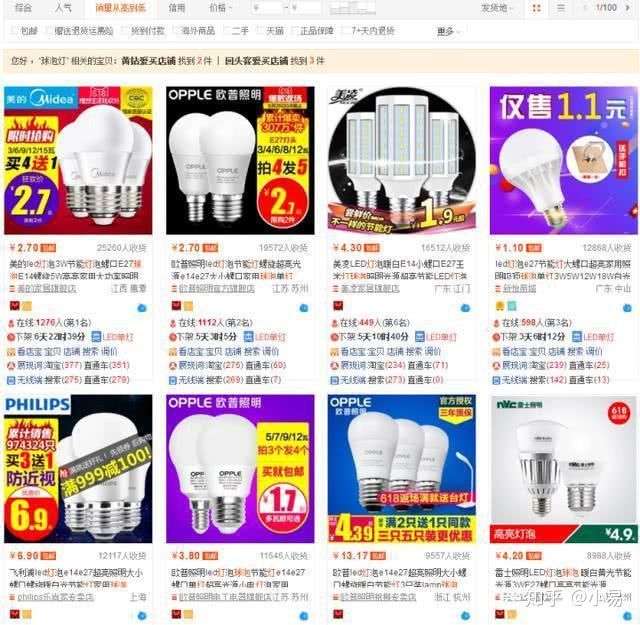640x625 pixels.
Task: Open the 价格 sort dropdown
Action: [219, 8]
